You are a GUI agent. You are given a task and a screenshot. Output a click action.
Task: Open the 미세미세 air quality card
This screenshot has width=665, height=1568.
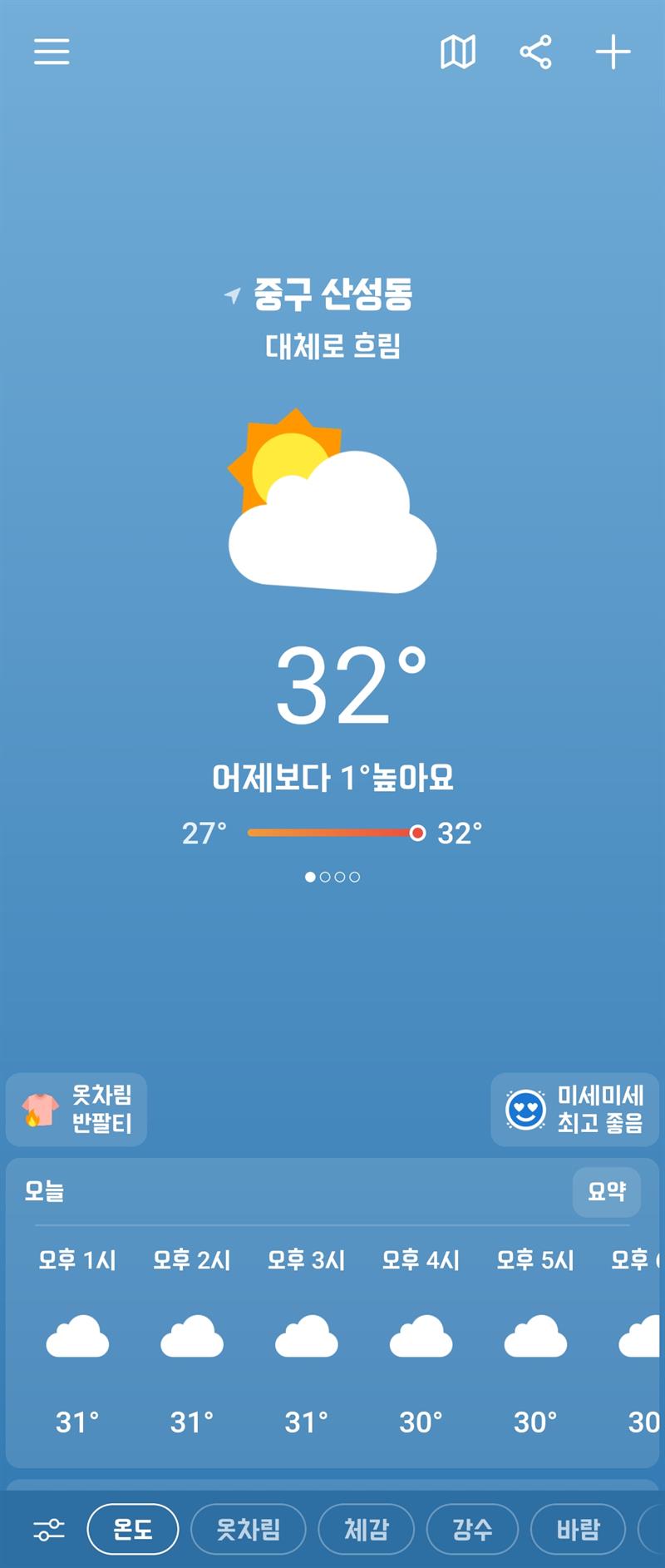pyautogui.click(x=574, y=1109)
